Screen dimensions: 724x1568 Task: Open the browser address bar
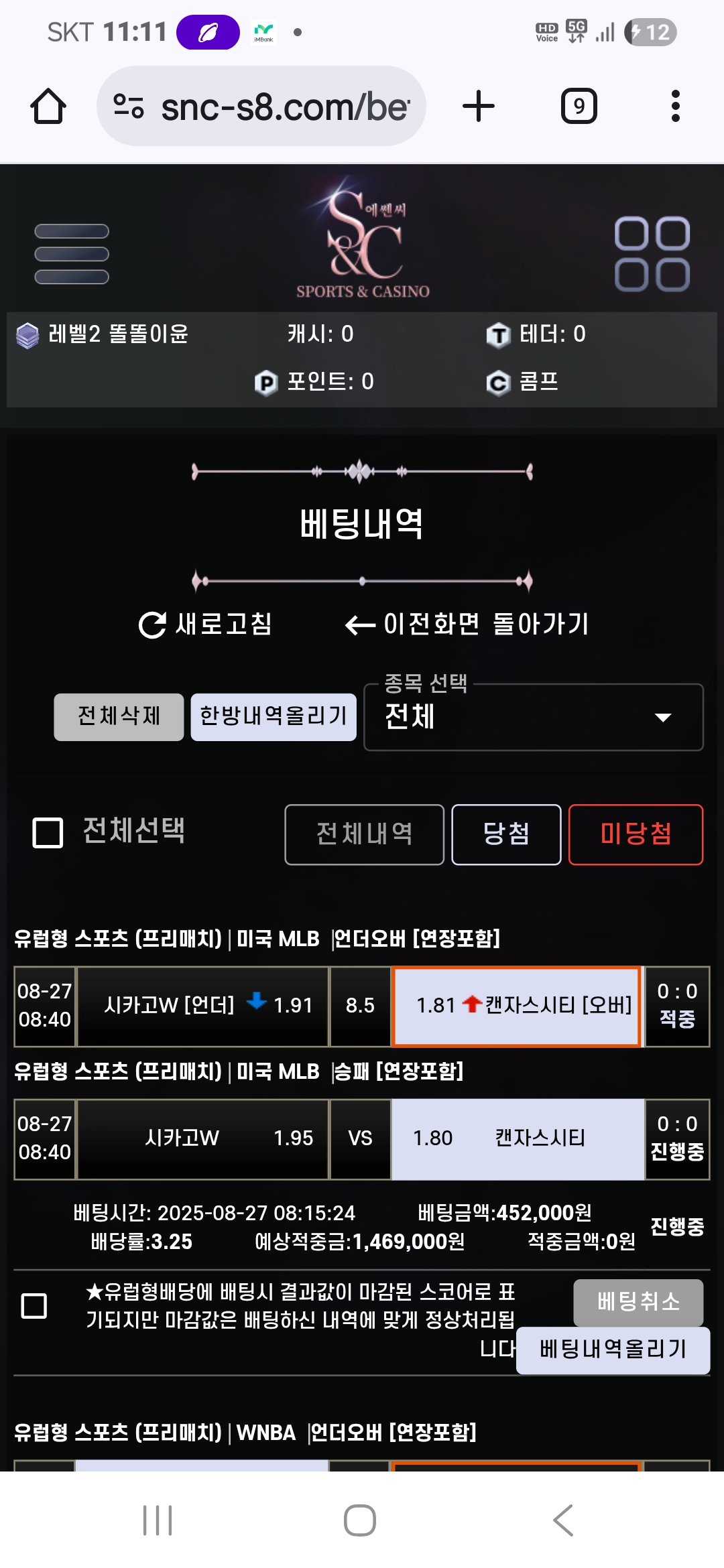pyautogui.click(x=261, y=106)
